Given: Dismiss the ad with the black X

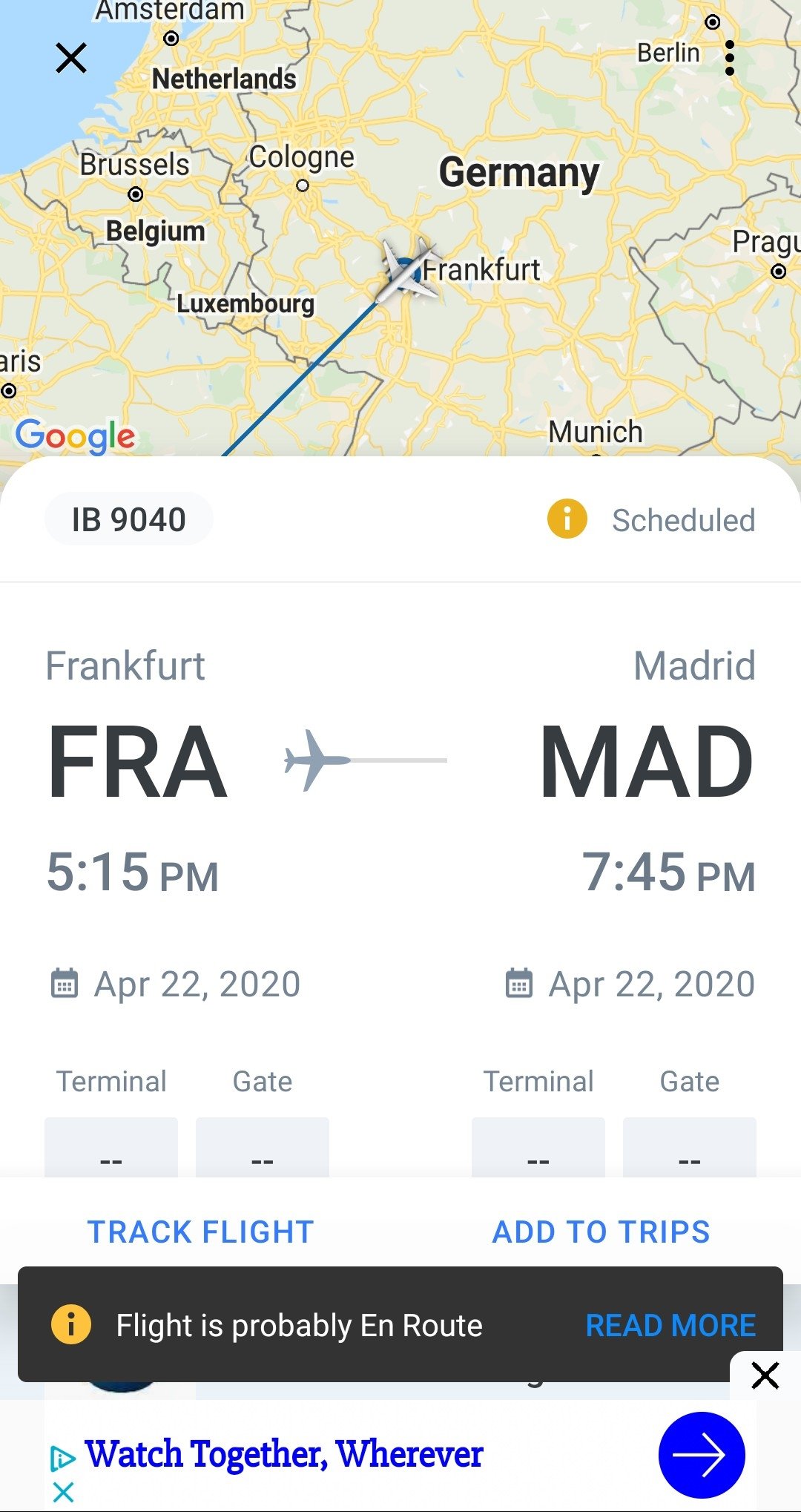Looking at the screenshot, I should [x=765, y=1375].
